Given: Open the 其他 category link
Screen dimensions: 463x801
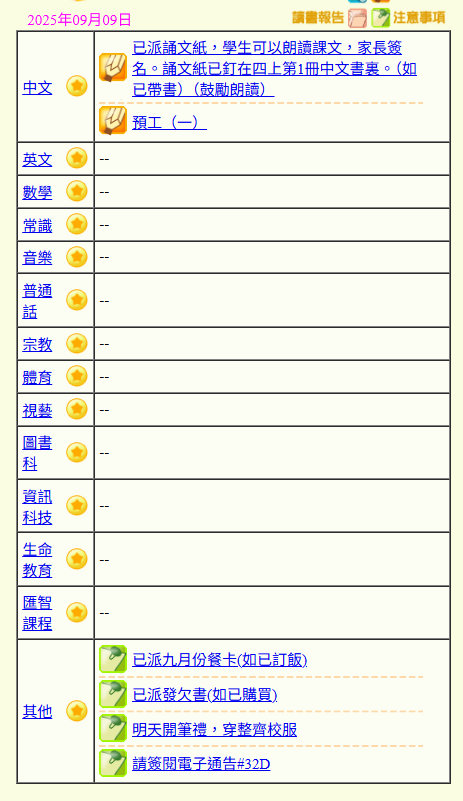Looking at the screenshot, I should point(37,712).
